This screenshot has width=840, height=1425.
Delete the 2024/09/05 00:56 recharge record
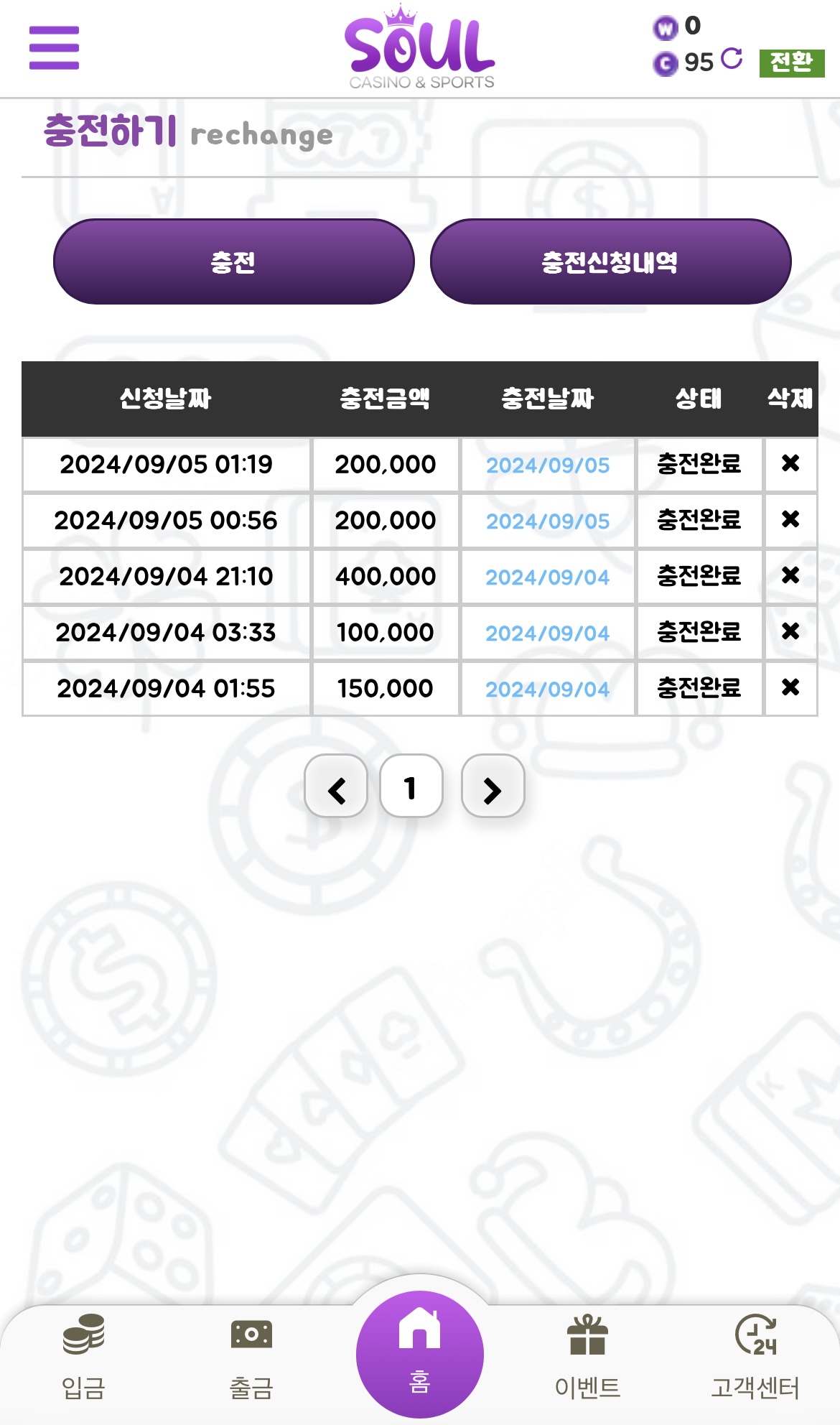(790, 519)
